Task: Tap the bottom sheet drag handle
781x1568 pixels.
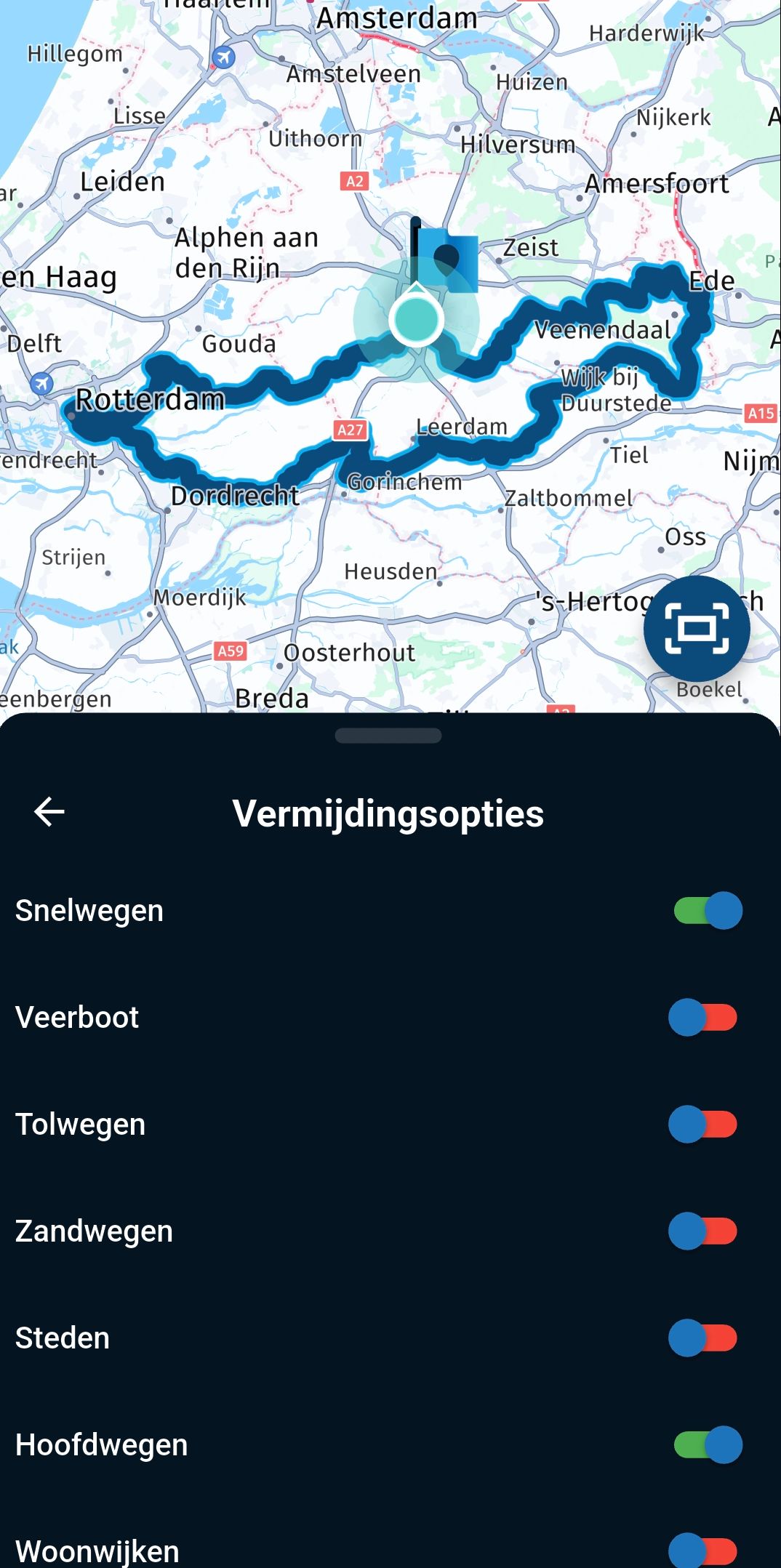Action: pyautogui.click(x=388, y=736)
